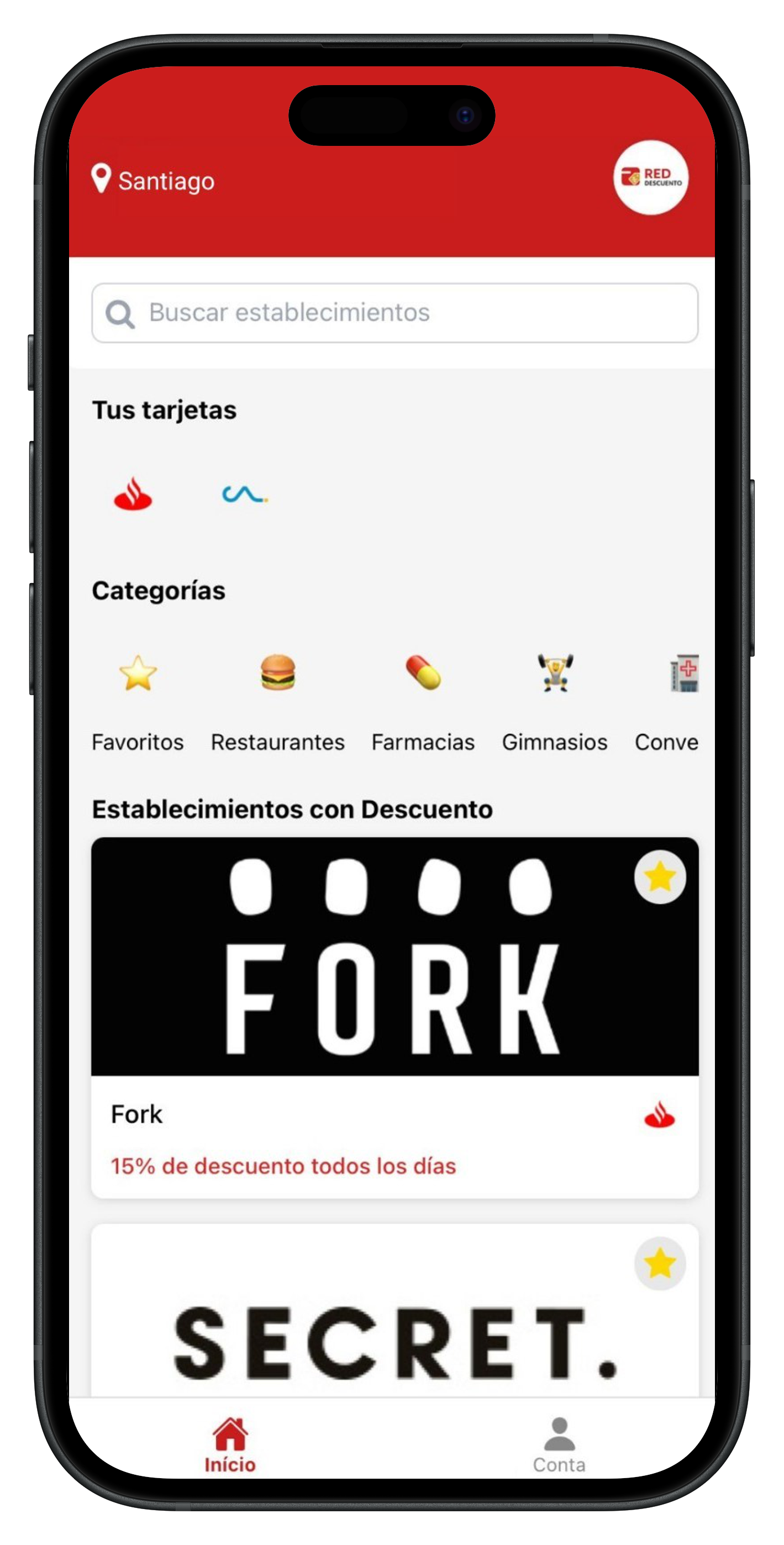Switch to the Início tab
The image size is (784, 1545).
click(230, 1446)
